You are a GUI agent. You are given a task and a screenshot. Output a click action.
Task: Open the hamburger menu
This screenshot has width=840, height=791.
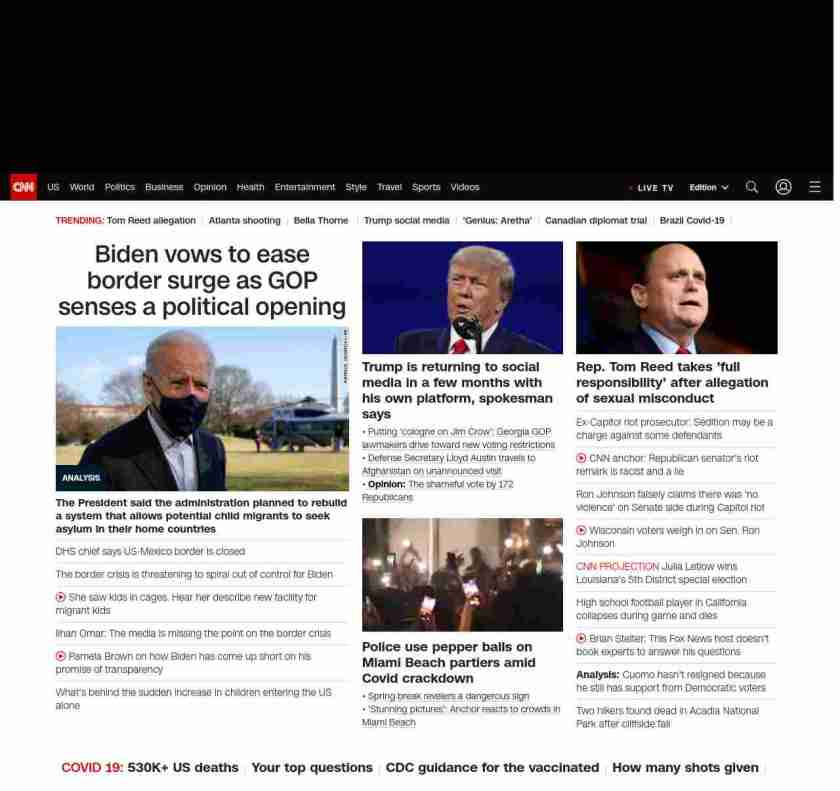point(815,187)
